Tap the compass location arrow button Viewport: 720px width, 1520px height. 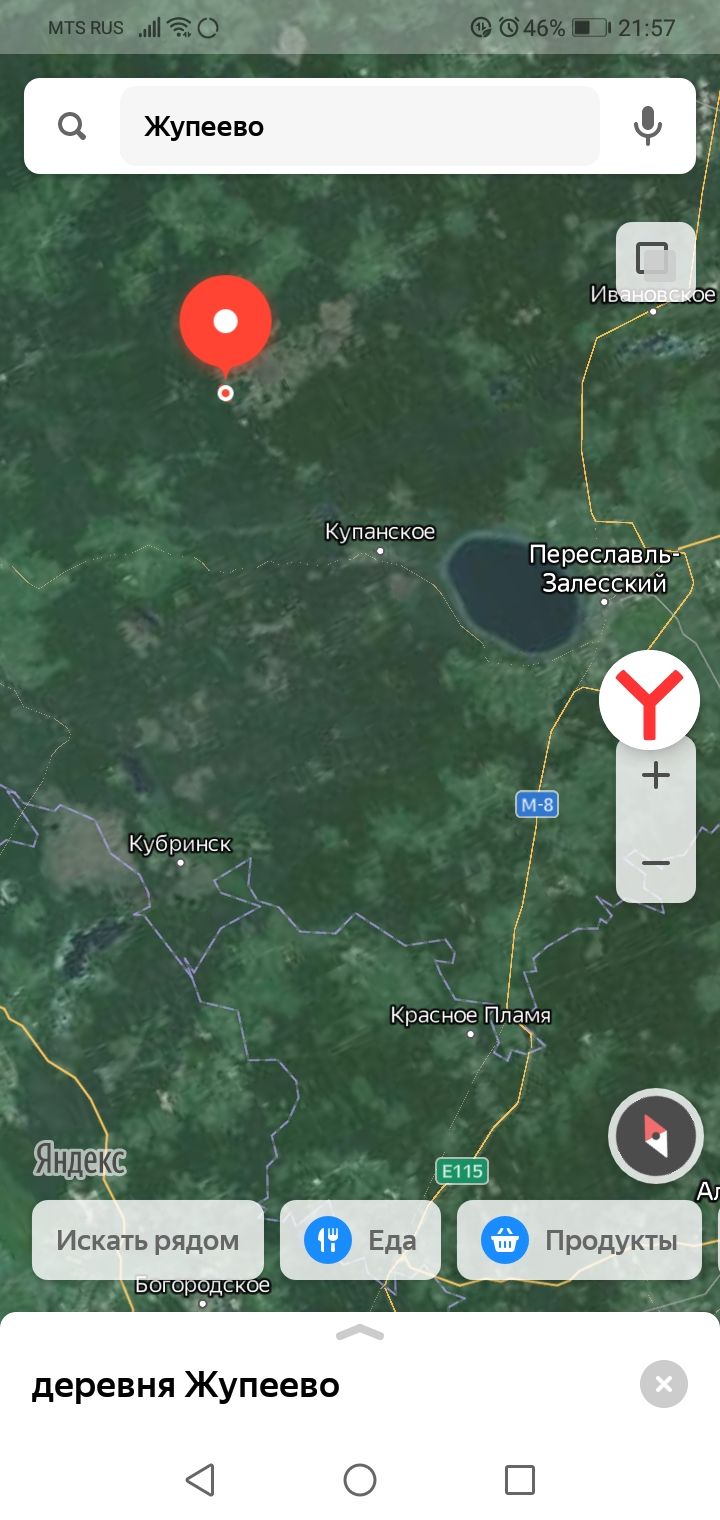656,1137
